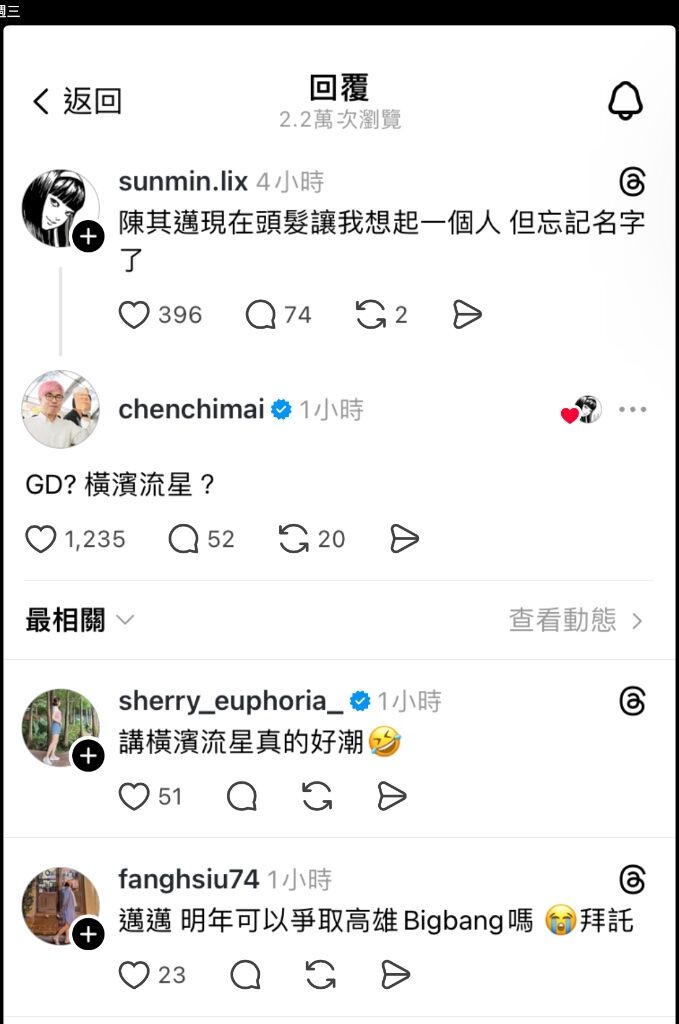The width and height of the screenshot is (679, 1024).
Task: Like sunmin.lix's post
Action: [x=134, y=316]
